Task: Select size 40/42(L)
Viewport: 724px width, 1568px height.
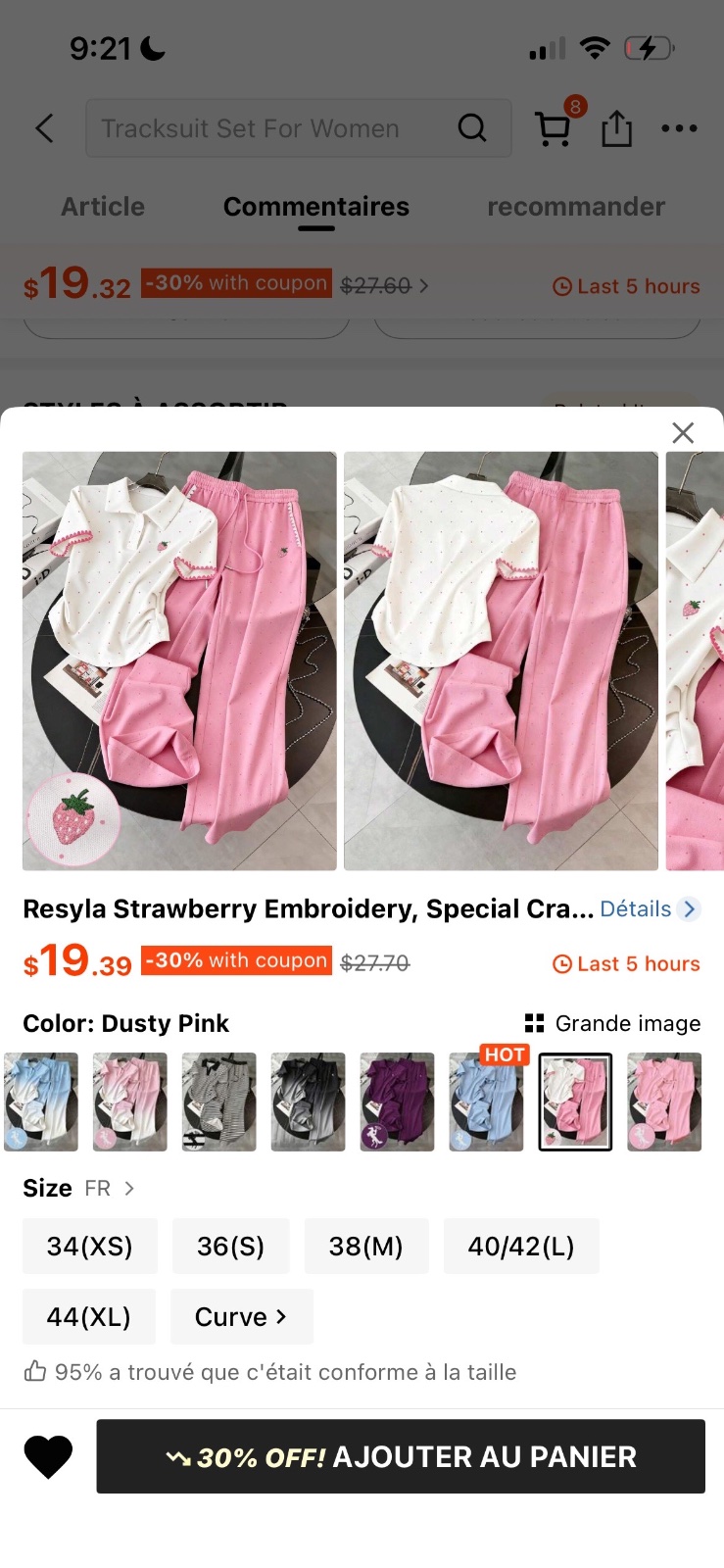Action: 521,1246
